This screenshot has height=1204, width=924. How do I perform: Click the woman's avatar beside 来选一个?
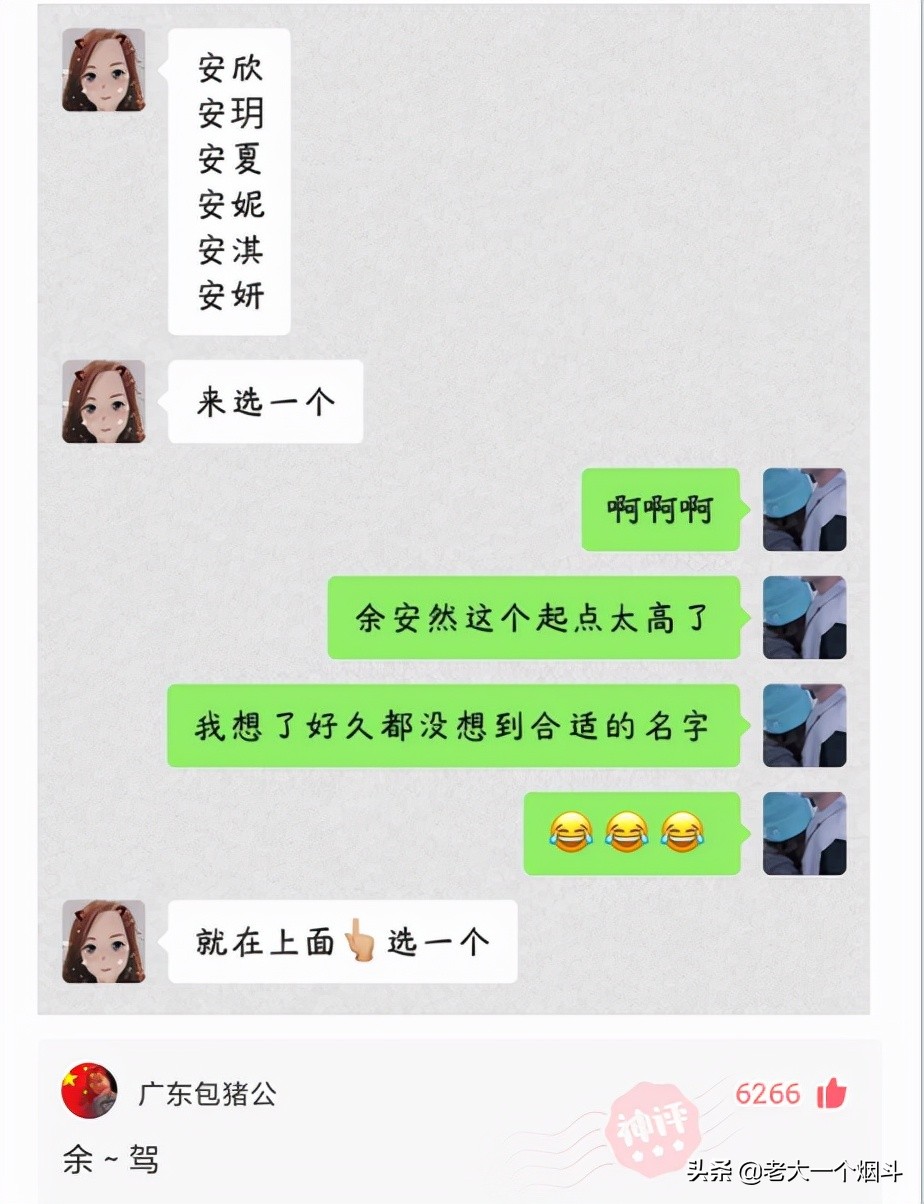point(103,403)
